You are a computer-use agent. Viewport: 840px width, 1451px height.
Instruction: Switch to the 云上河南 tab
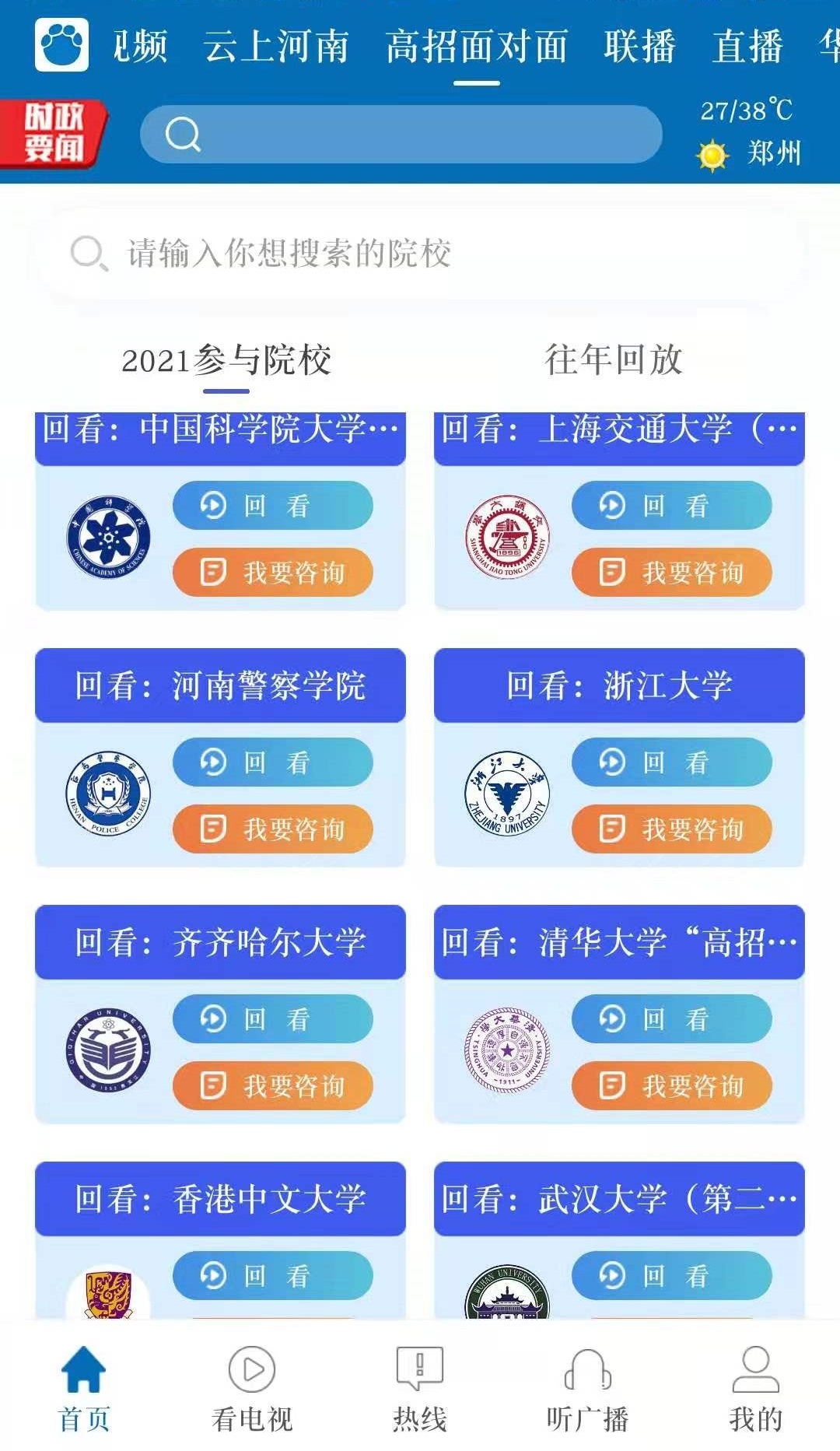coord(275,47)
